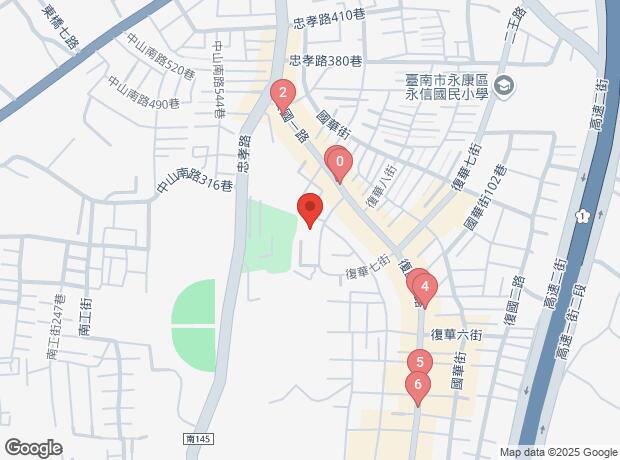Choose map marker number 6
This screenshot has height=460, width=620.
[x=418, y=385]
